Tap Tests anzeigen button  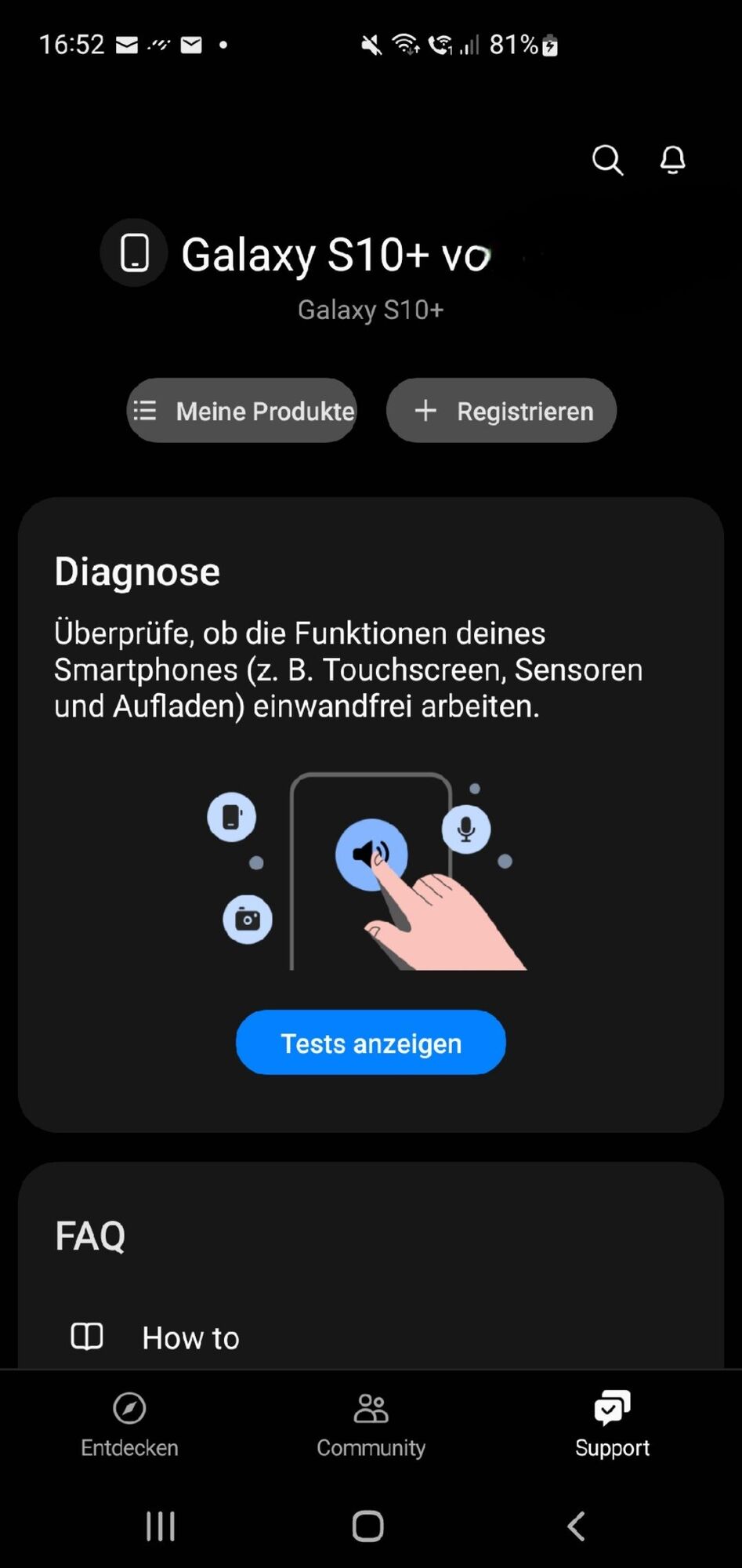click(371, 1043)
